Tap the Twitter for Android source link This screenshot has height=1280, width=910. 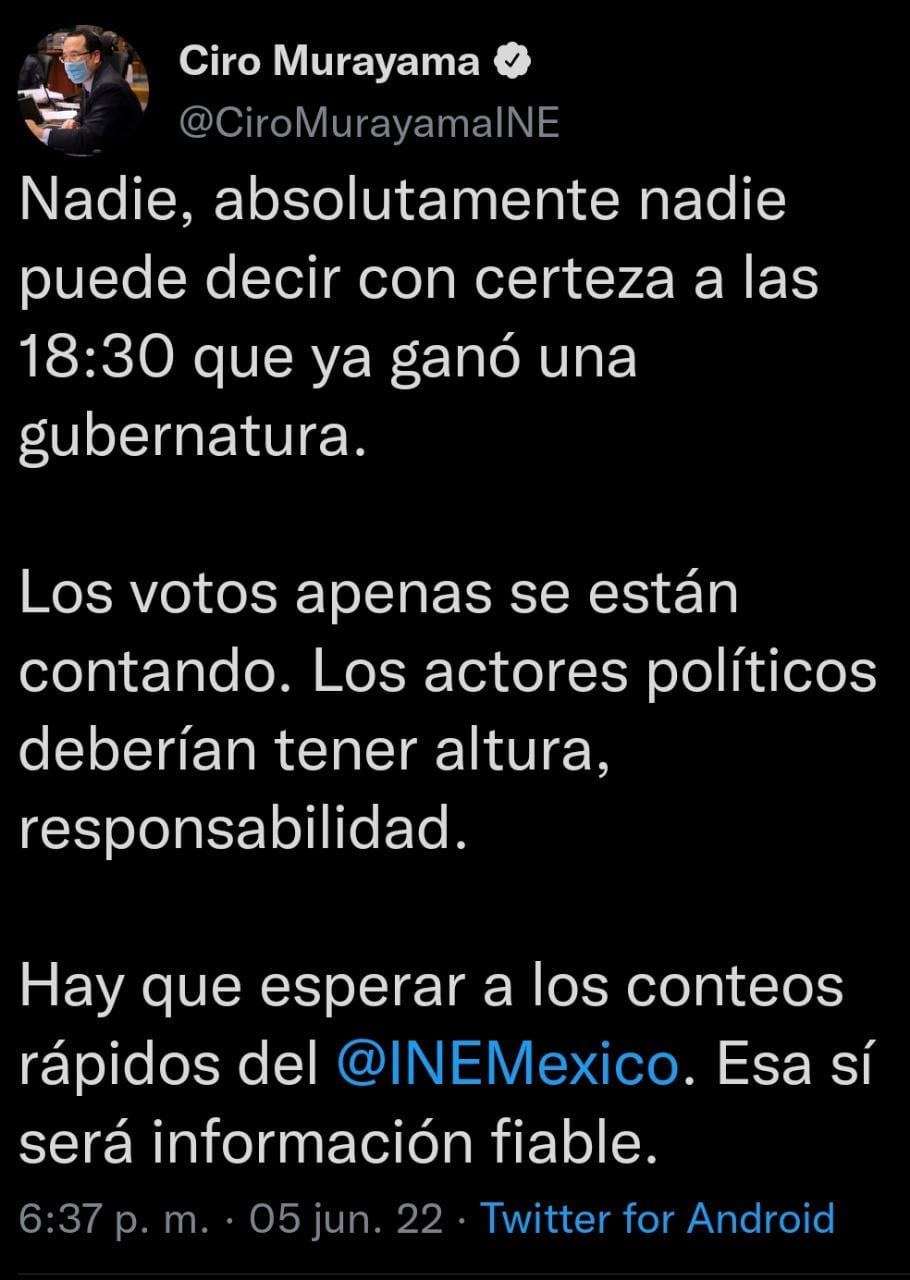(657, 1219)
